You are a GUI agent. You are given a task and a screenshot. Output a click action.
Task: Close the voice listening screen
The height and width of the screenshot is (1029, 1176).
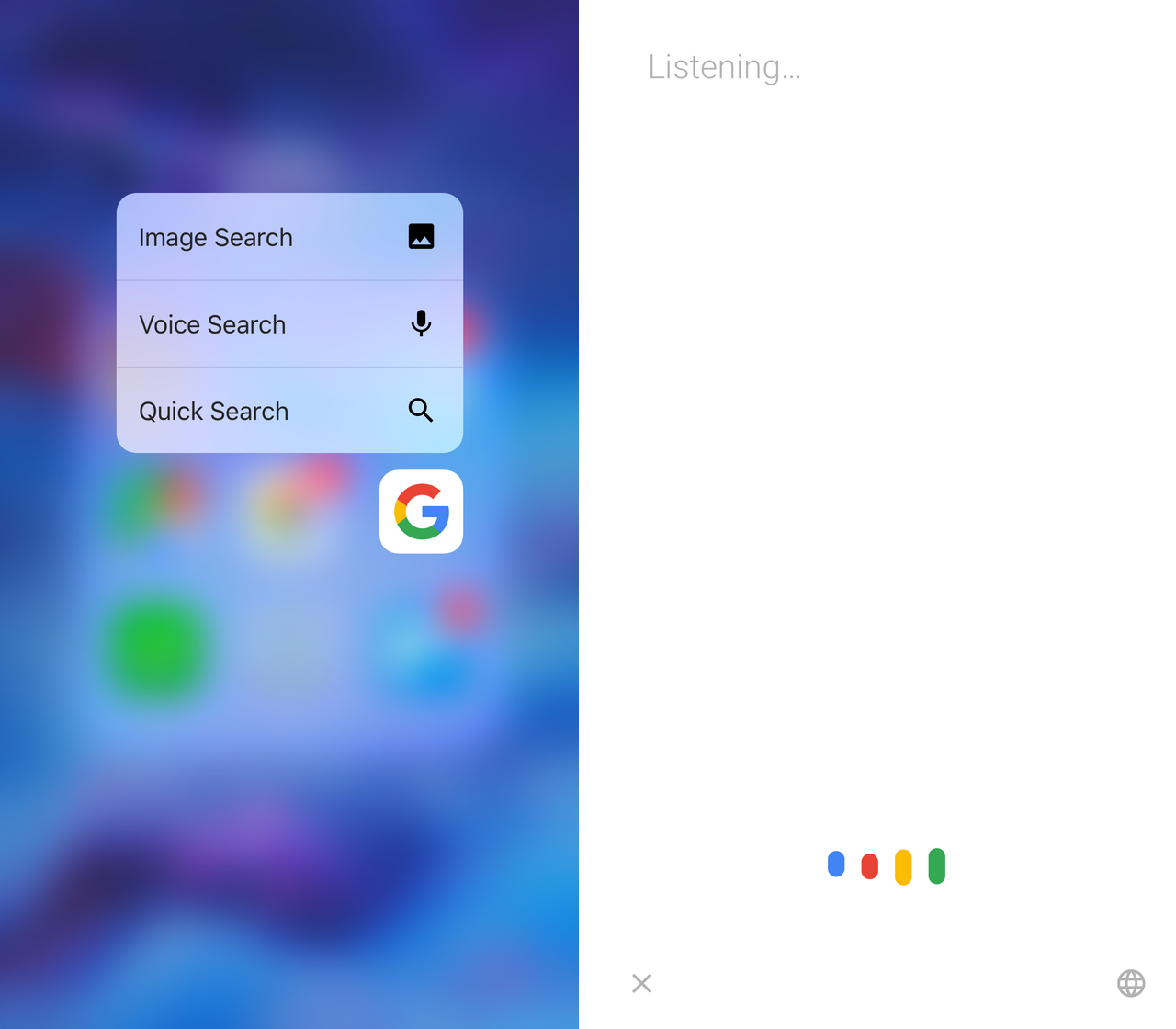[642, 984]
